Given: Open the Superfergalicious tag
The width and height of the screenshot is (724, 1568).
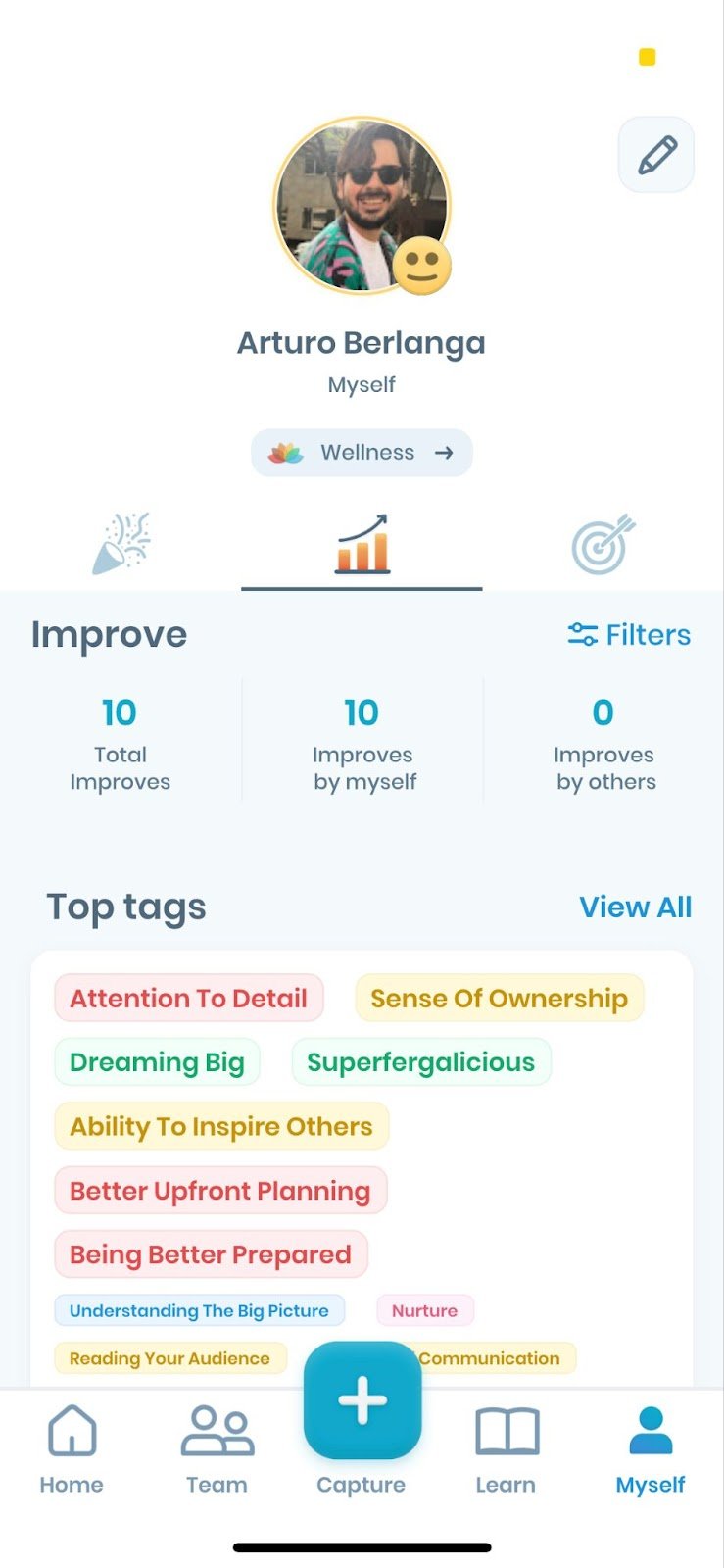Looking at the screenshot, I should (421, 1062).
